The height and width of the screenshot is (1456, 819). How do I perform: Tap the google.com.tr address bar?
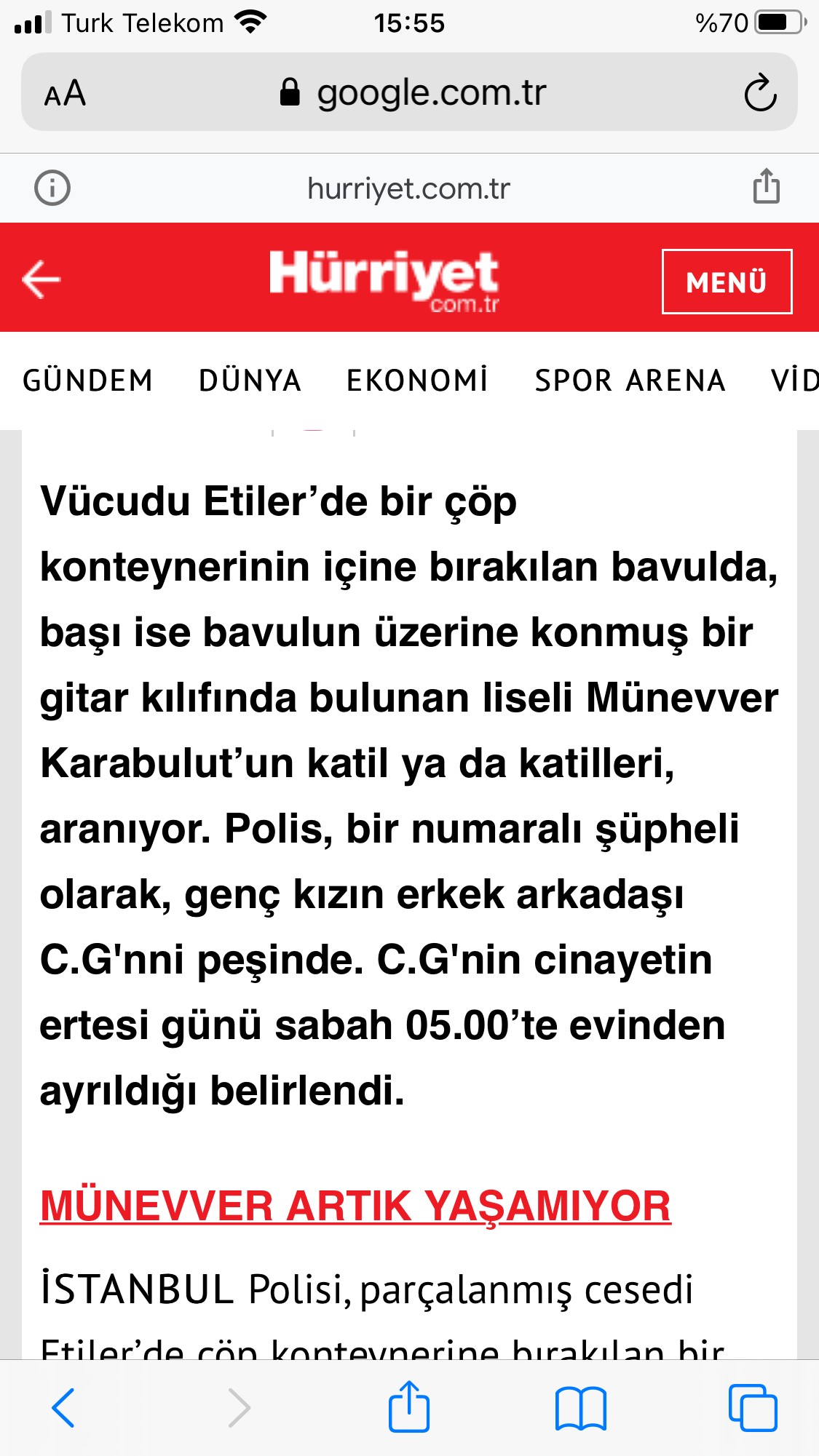pos(412,93)
